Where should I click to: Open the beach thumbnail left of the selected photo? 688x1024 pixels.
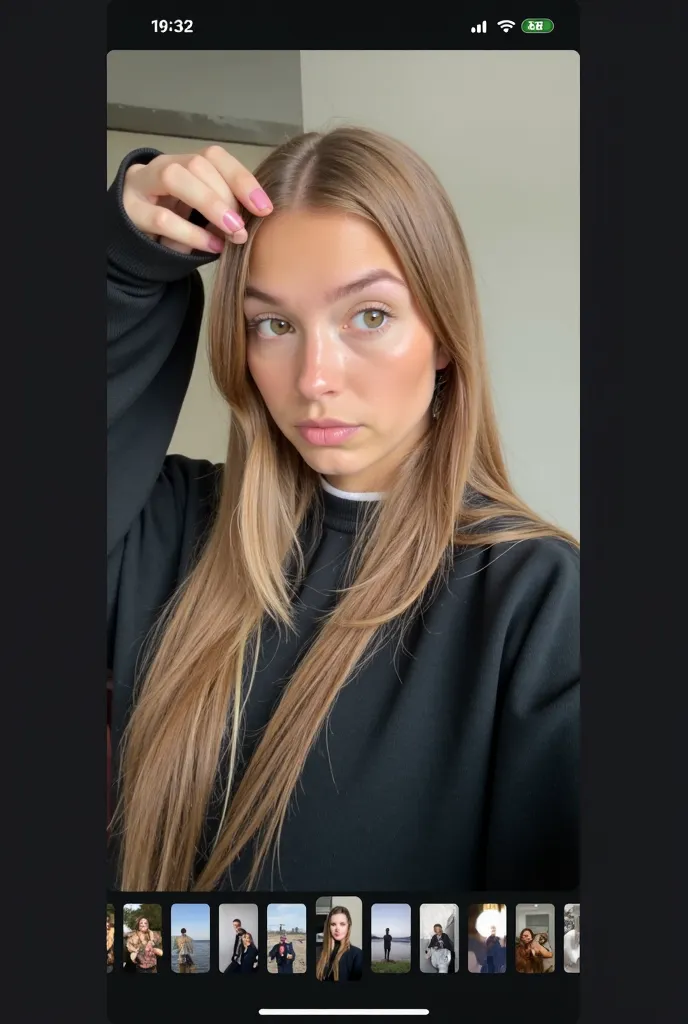click(x=286, y=938)
